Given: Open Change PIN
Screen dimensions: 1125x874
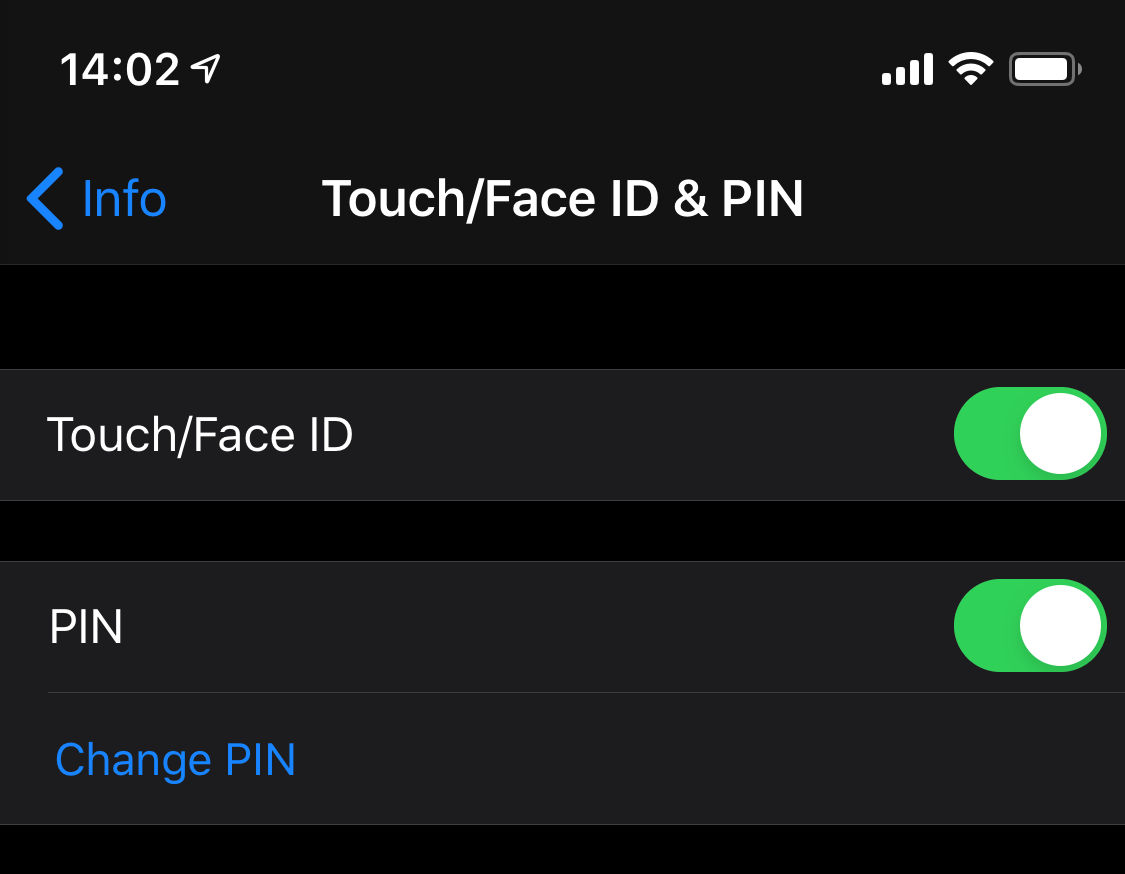Looking at the screenshot, I should (x=176, y=760).
